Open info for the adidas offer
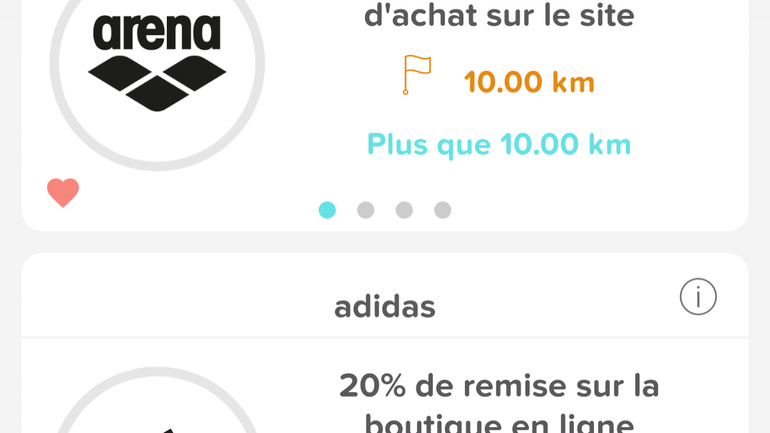The width and height of the screenshot is (770, 433). coord(698,297)
